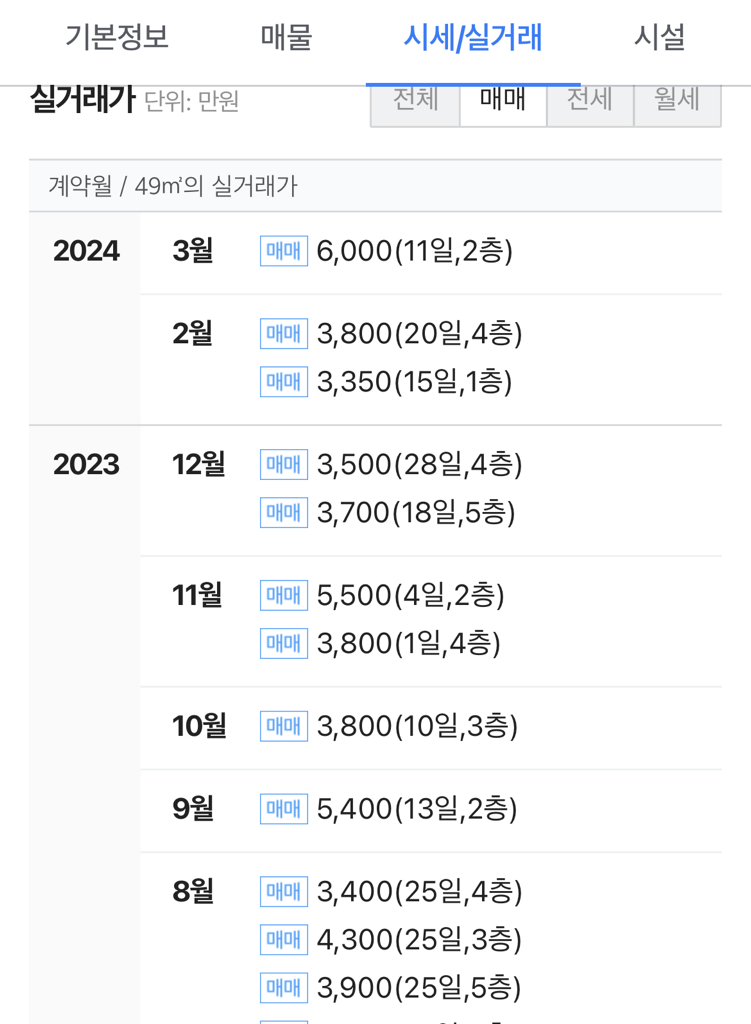Show 전체 transaction types
The image size is (751, 1024).
(x=415, y=106)
